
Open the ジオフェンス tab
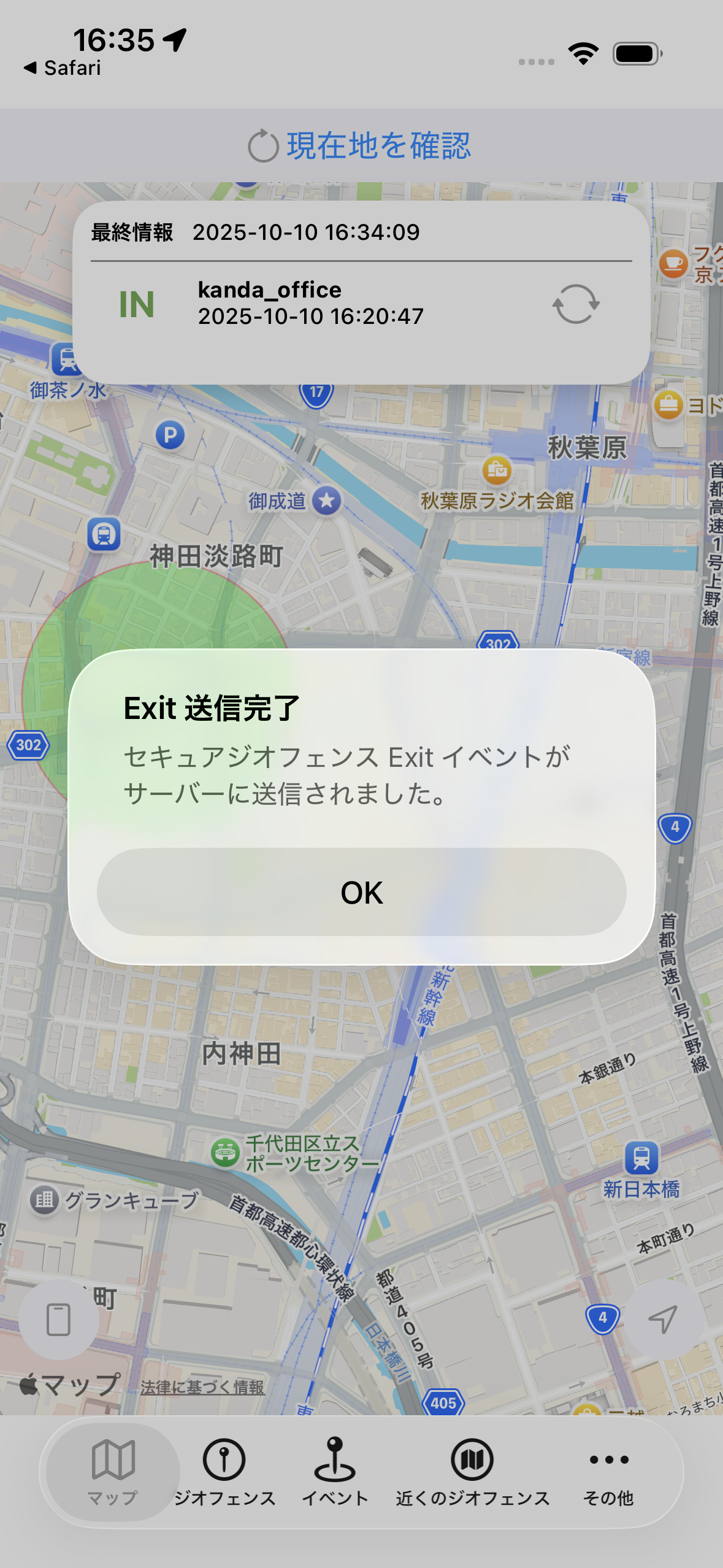click(x=224, y=1471)
